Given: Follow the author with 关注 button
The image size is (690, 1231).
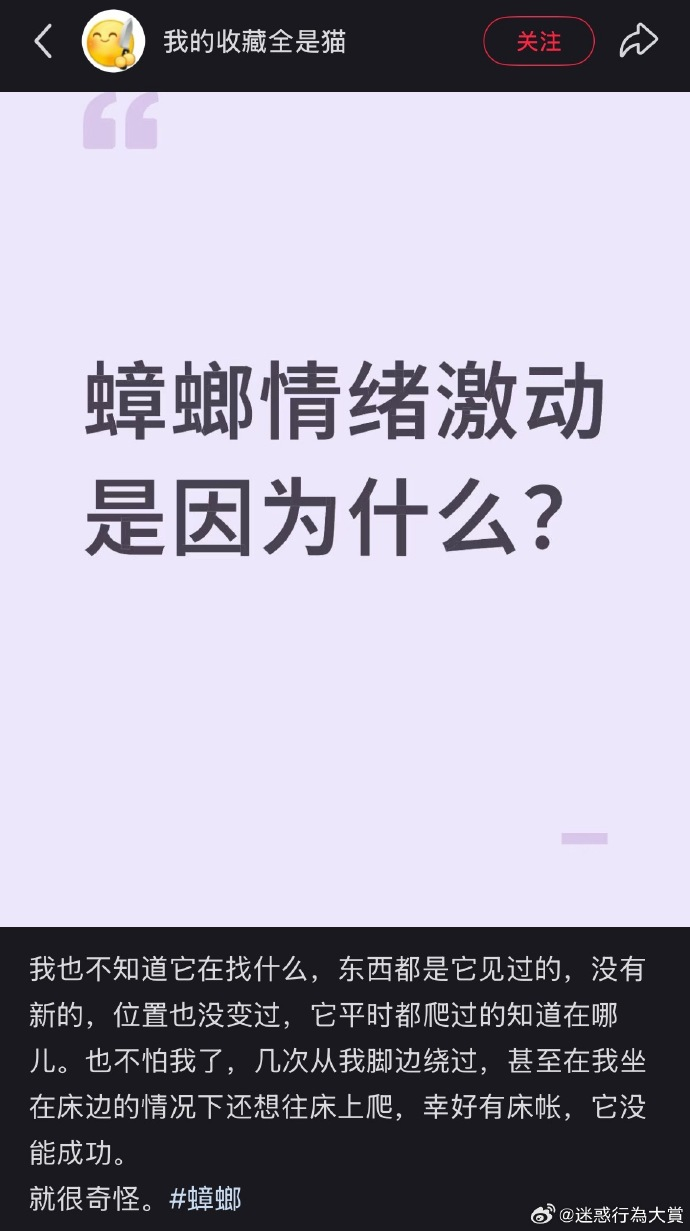Looking at the screenshot, I should [x=539, y=42].
